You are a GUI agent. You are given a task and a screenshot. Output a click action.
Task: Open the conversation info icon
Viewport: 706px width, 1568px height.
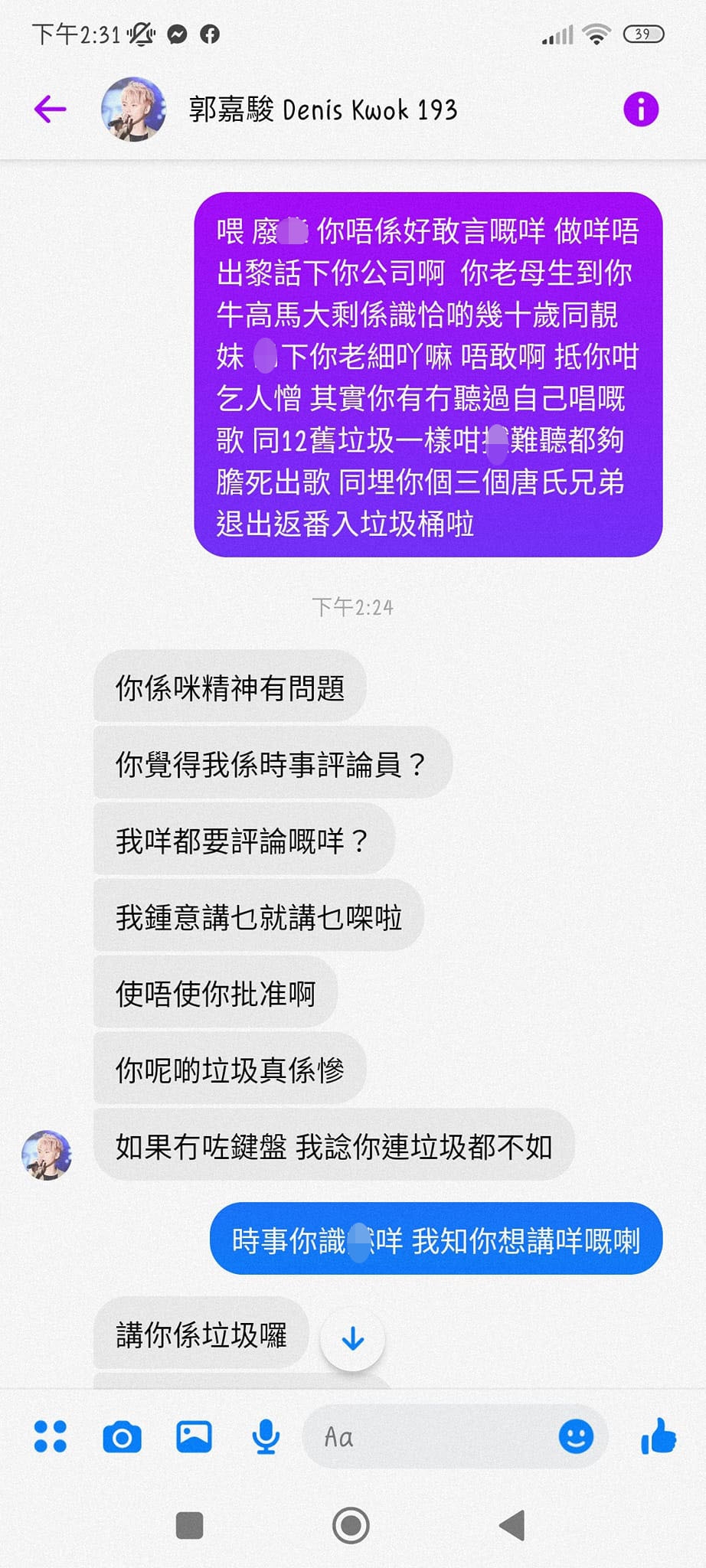pos(641,109)
